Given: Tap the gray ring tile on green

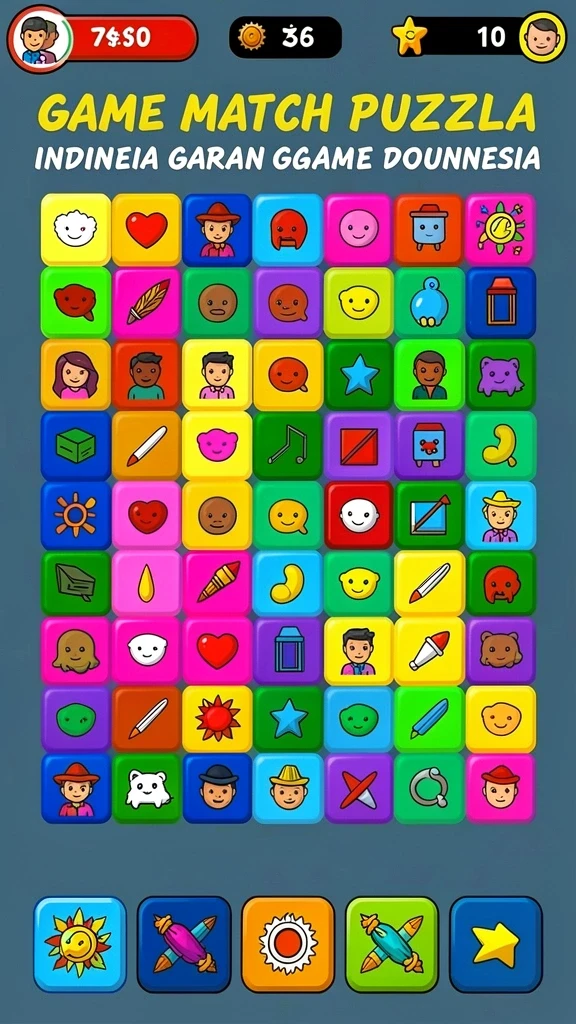Looking at the screenshot, I should point(429,788).
